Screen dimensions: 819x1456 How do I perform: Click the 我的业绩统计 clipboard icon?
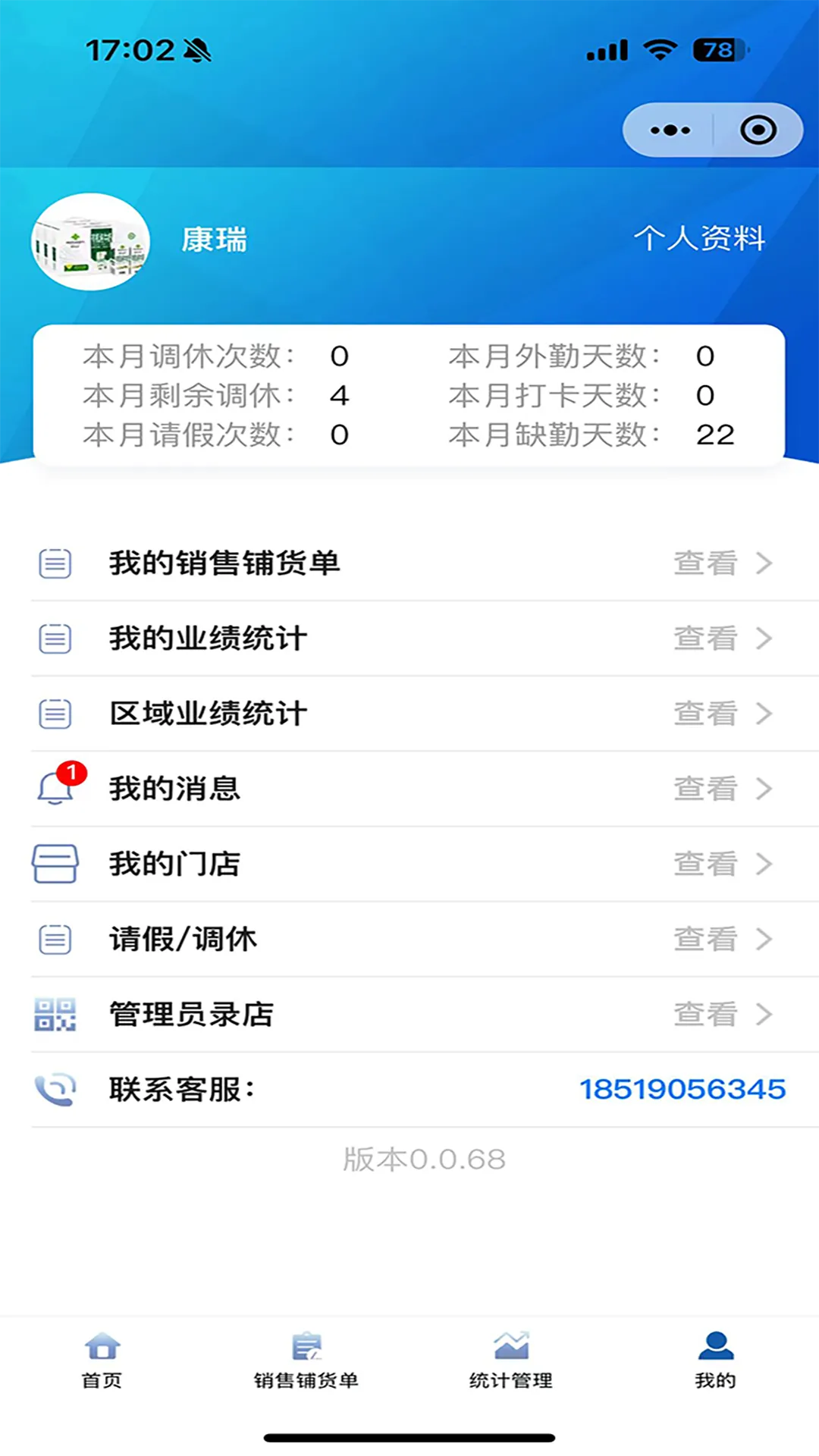(54, 638)
